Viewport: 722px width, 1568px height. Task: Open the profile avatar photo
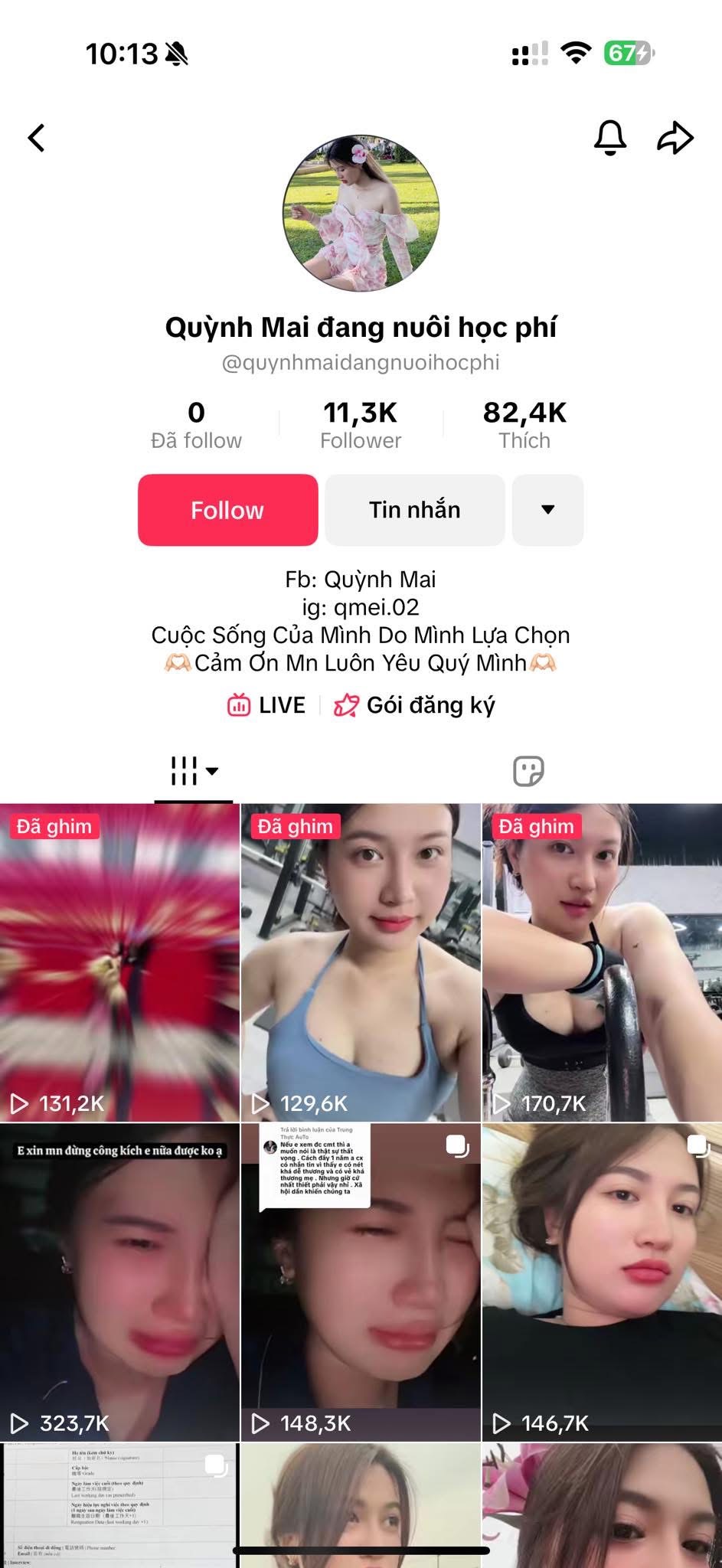[x=361, y=214]
